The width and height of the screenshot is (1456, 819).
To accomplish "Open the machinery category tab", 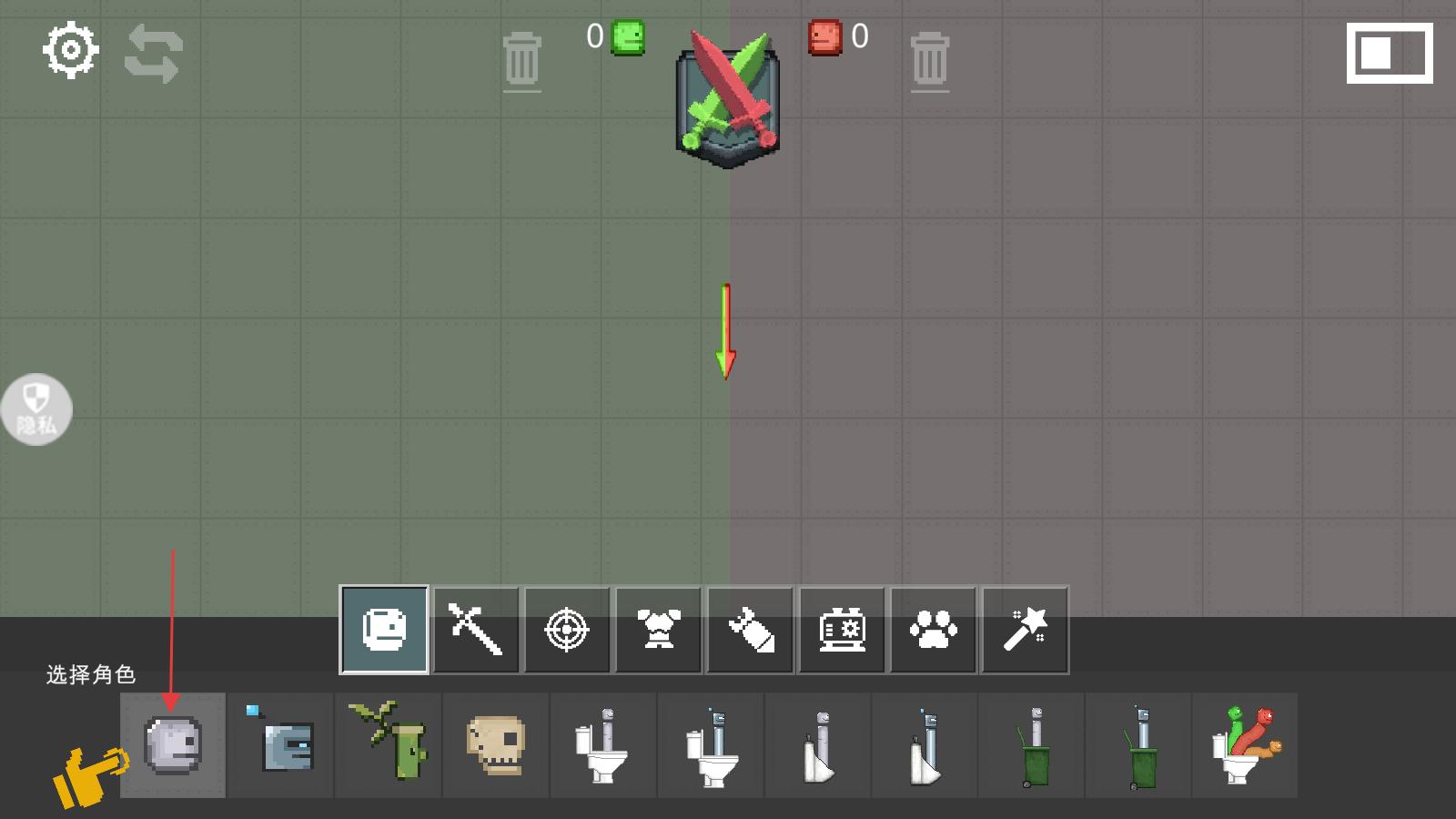I will pyautogui.click(x=841, y=630).
